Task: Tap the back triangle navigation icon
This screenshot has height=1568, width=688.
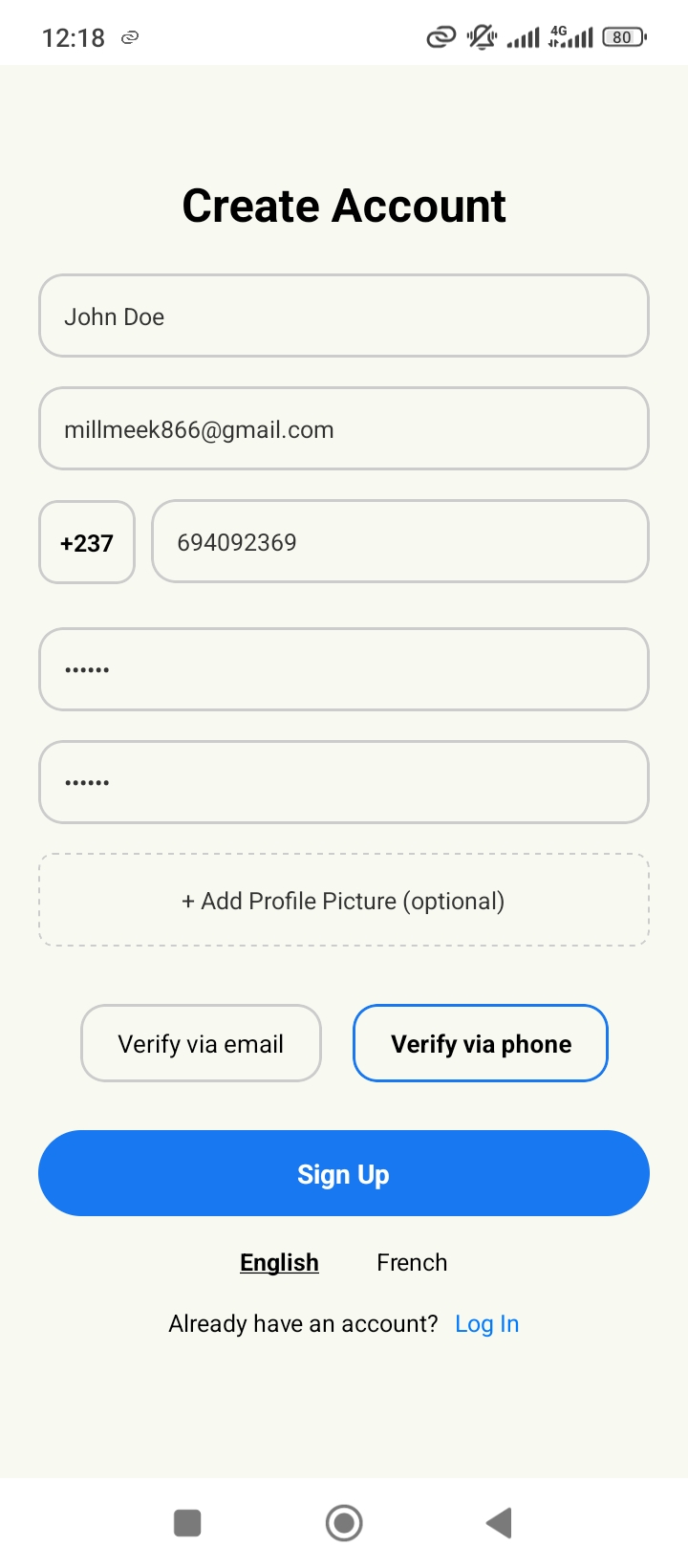Action: click(x=498, y=1522)
